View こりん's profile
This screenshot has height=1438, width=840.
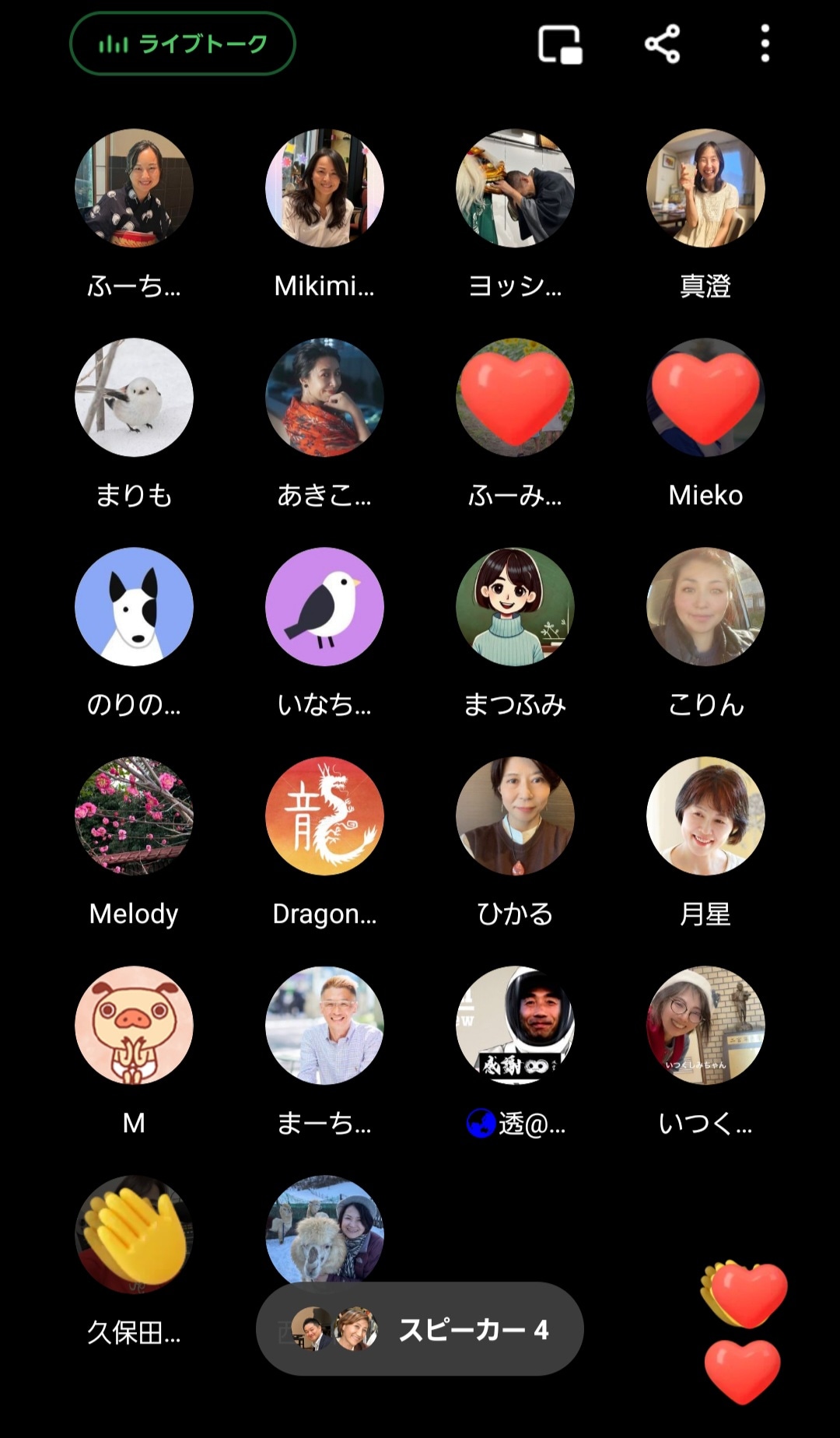point(705,607)
